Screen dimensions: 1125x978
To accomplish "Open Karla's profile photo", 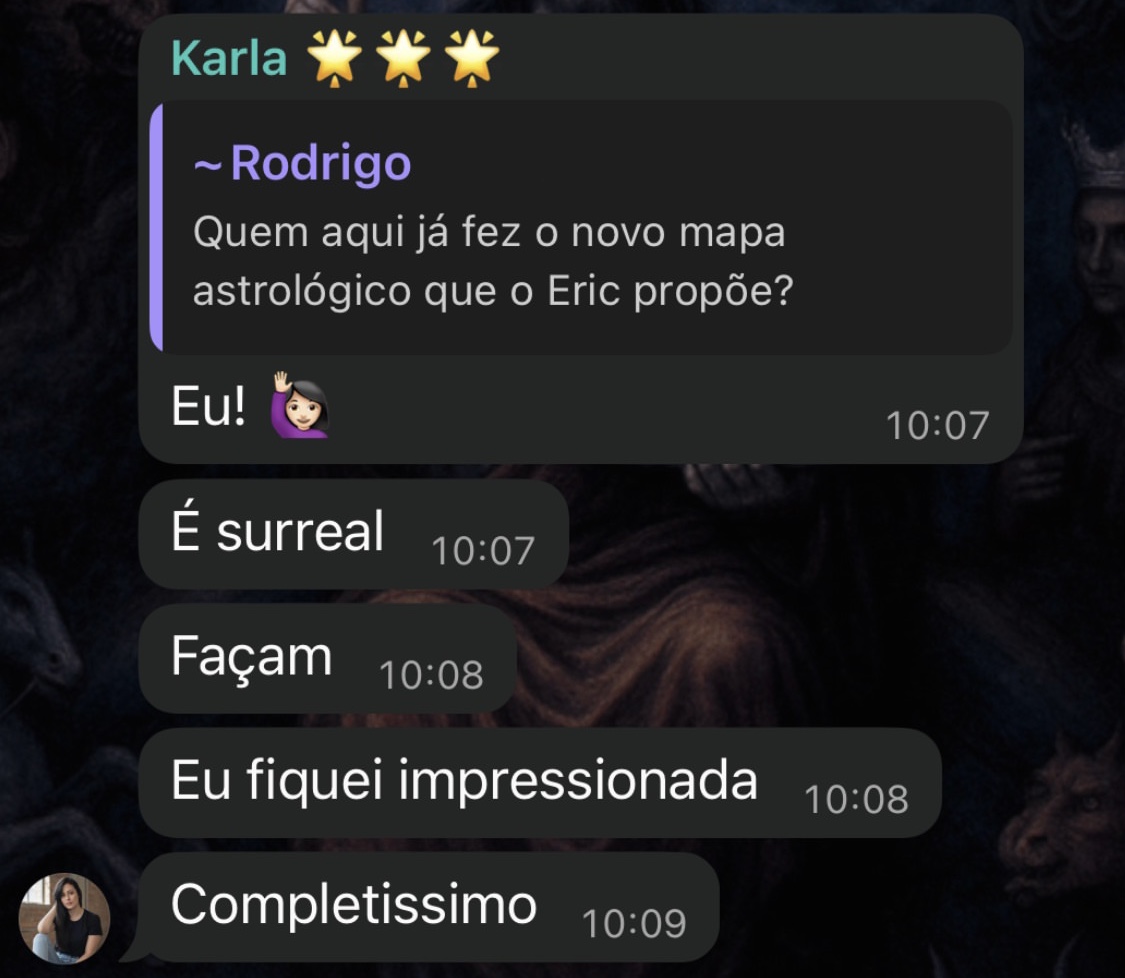I will tap(64, 918).
